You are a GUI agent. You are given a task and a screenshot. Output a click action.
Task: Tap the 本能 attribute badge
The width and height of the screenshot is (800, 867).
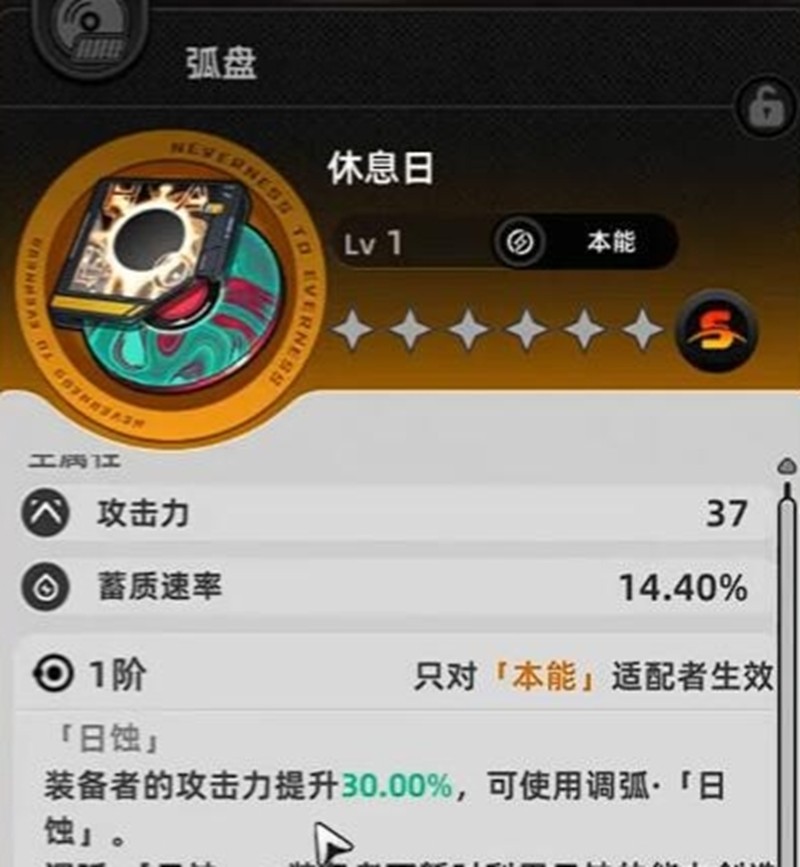(584, 243)
